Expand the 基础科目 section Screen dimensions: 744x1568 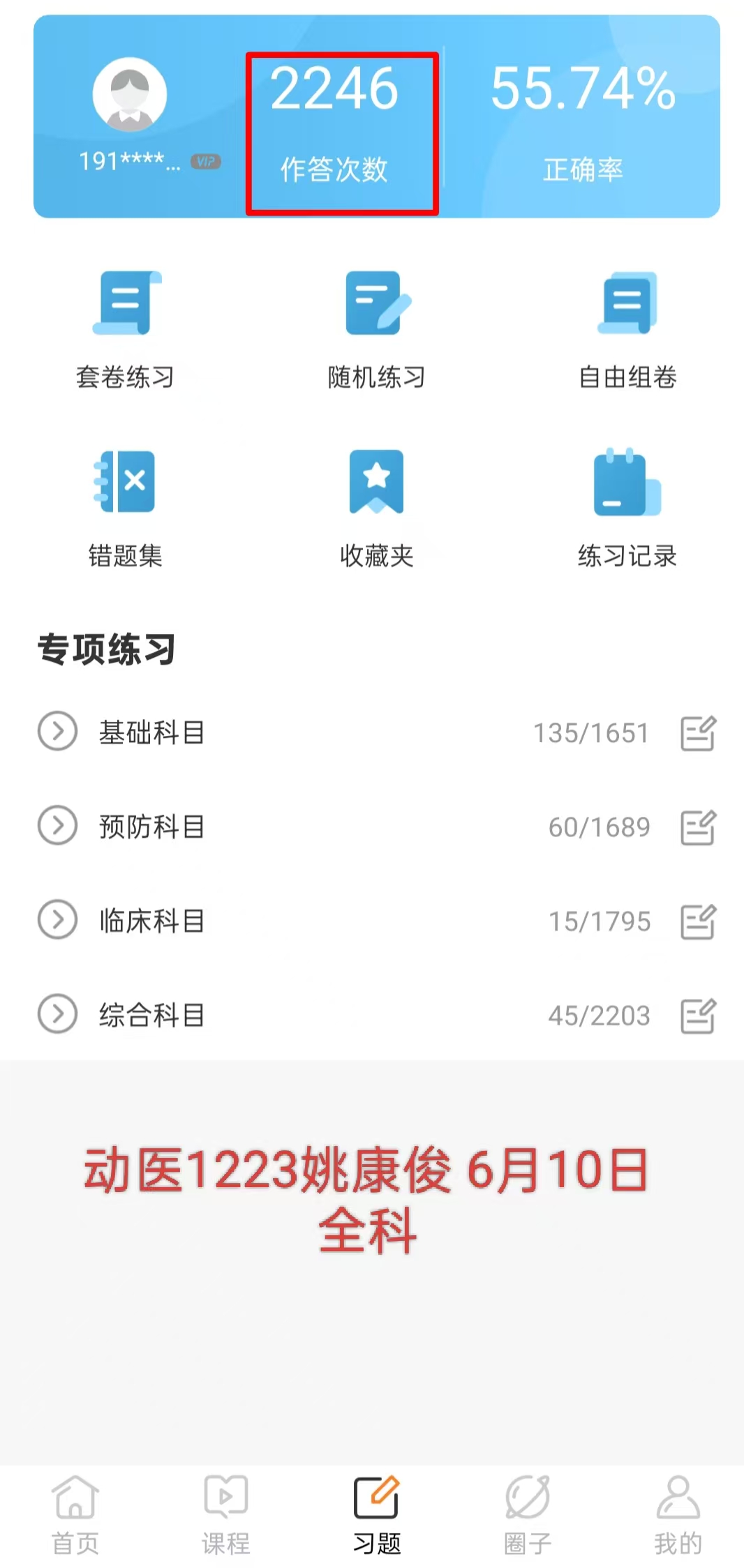click(x=57, y=732)
